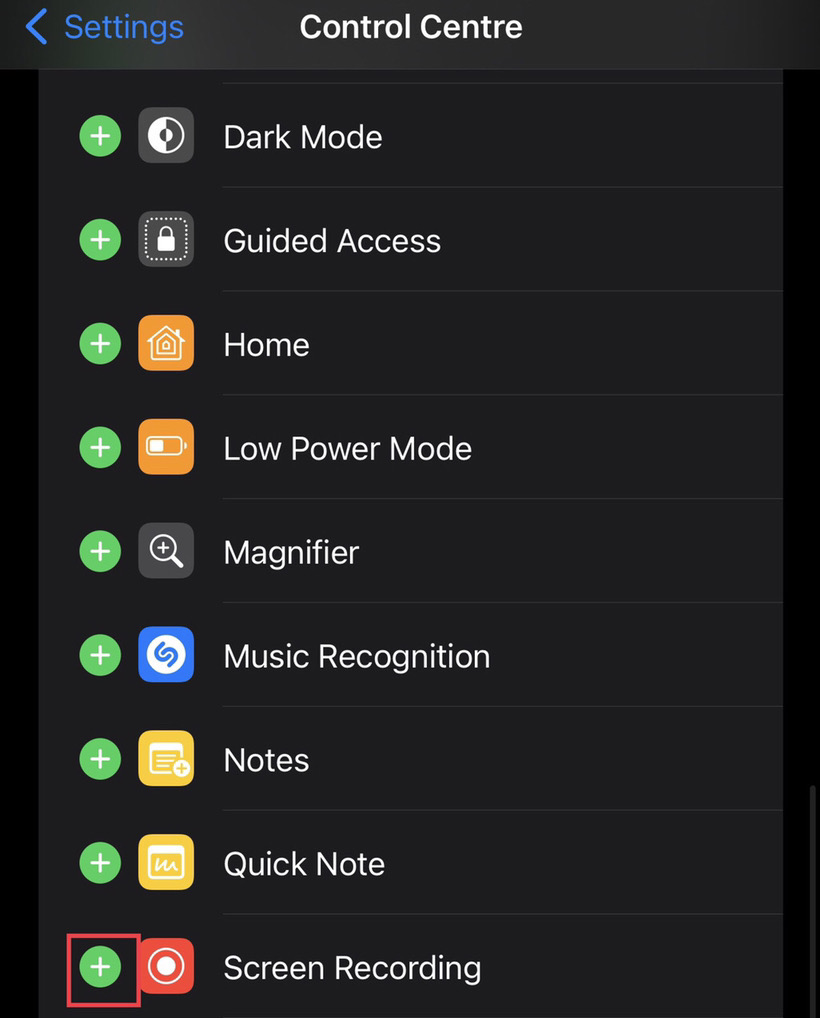
Task: Add Magnifier to included controls
Action: (x=100, y=551)
